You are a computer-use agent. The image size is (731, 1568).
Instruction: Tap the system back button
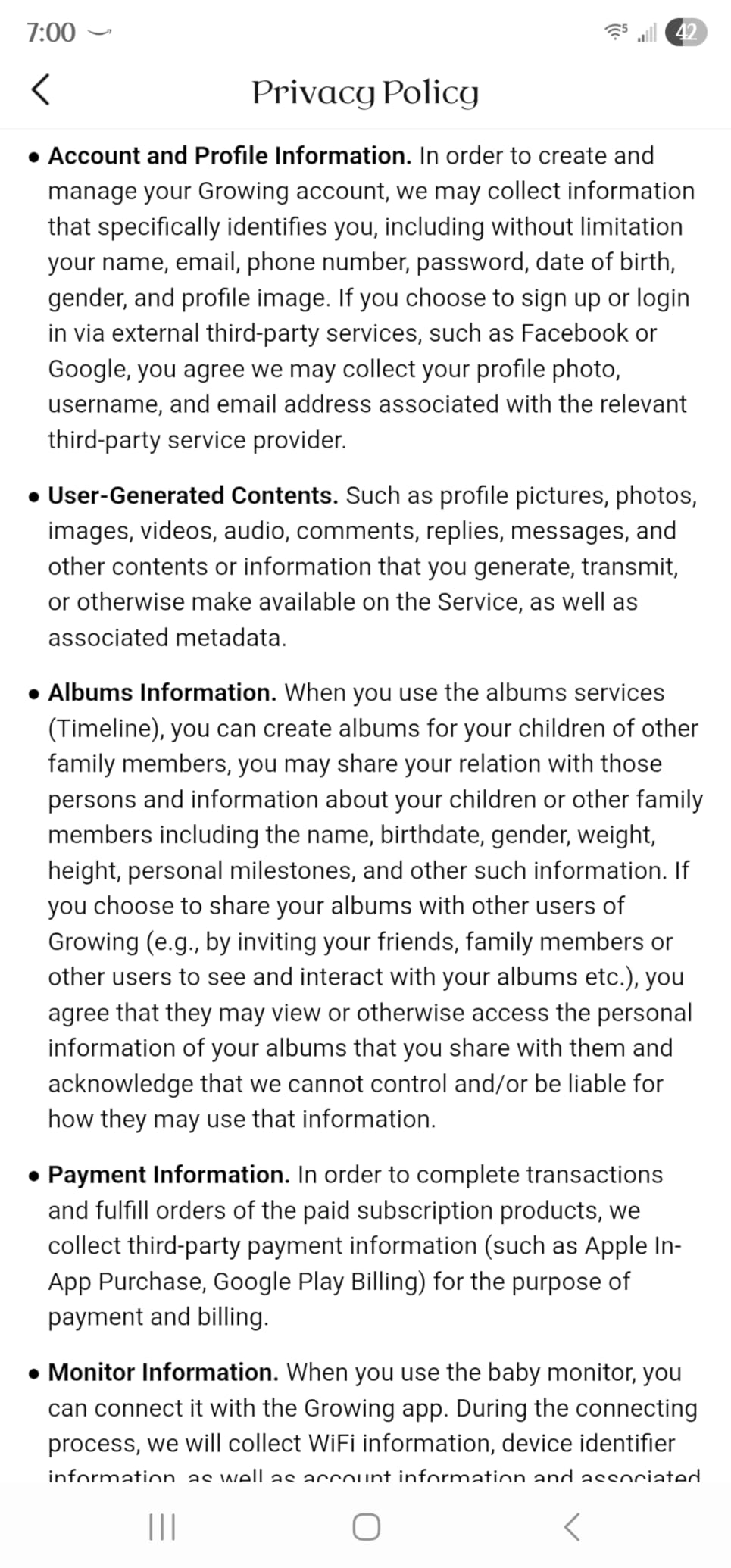click(572, 1526)
